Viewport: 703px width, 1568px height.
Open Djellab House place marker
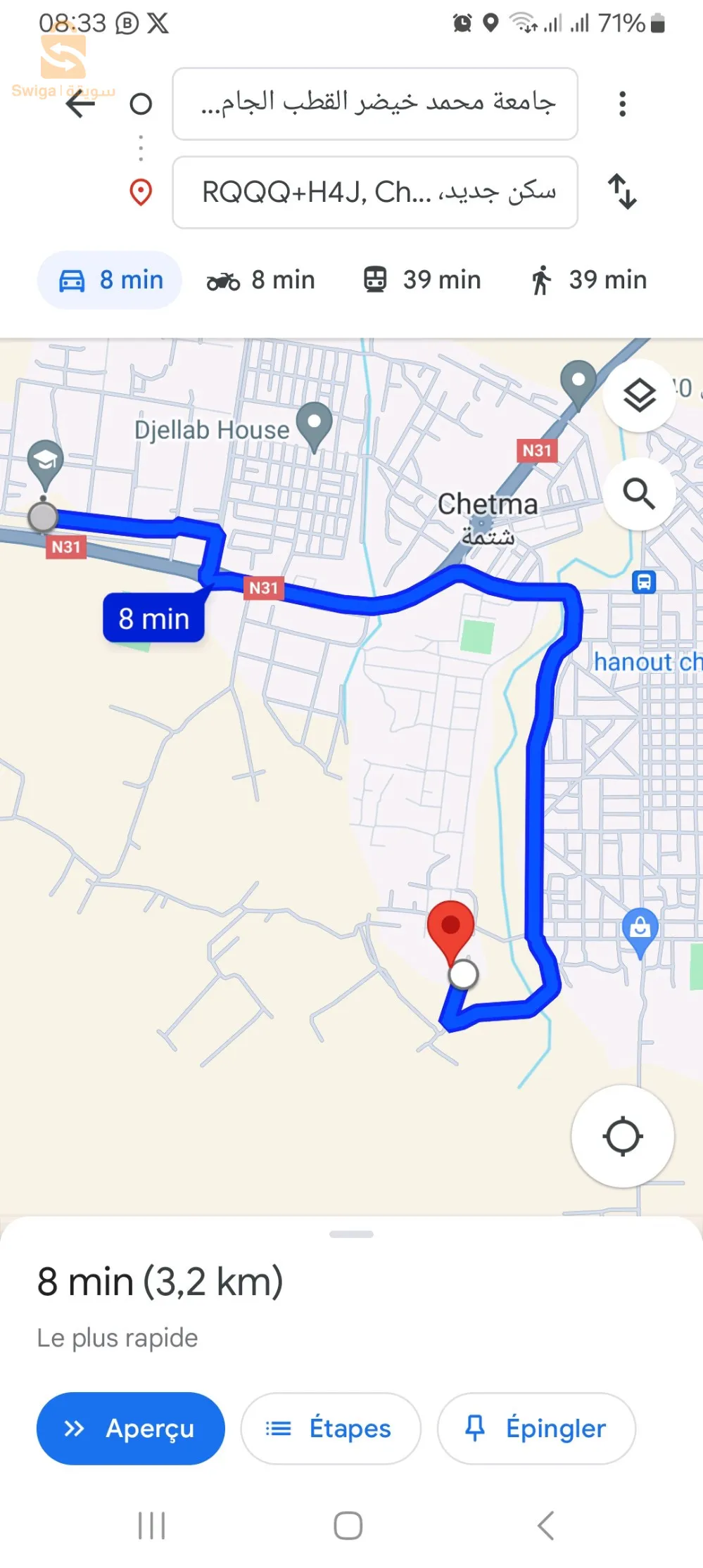314,422
